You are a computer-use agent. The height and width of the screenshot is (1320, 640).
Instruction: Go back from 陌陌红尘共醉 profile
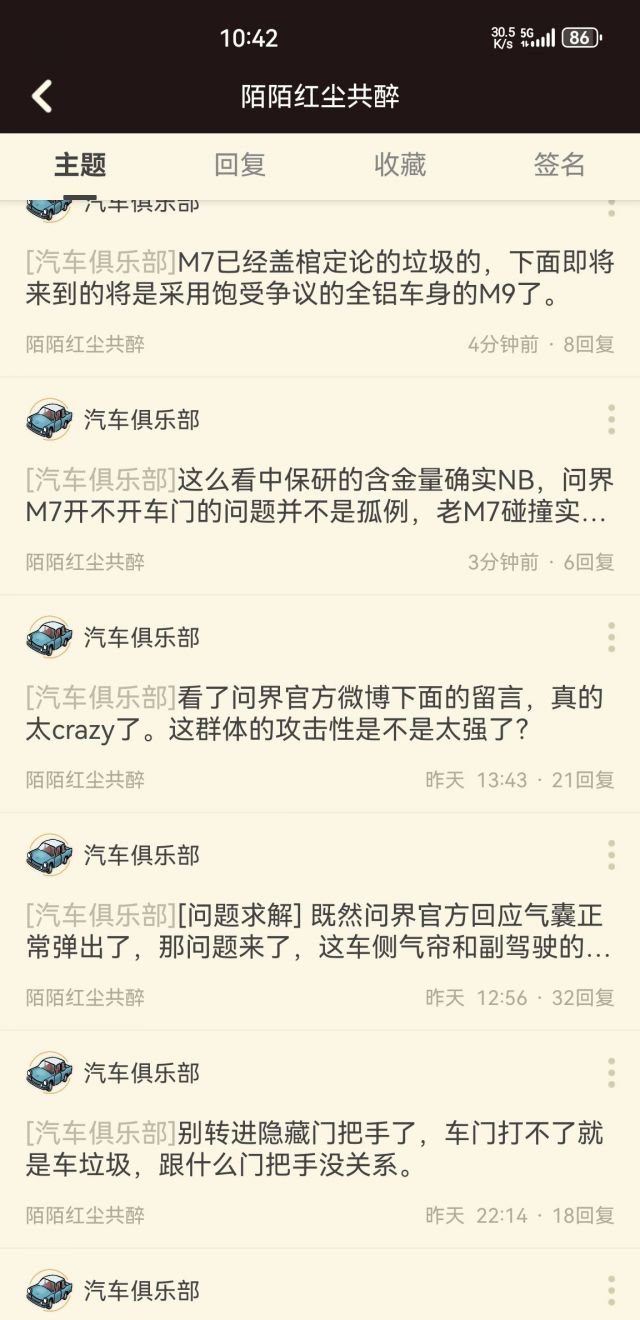pos(41,96)
